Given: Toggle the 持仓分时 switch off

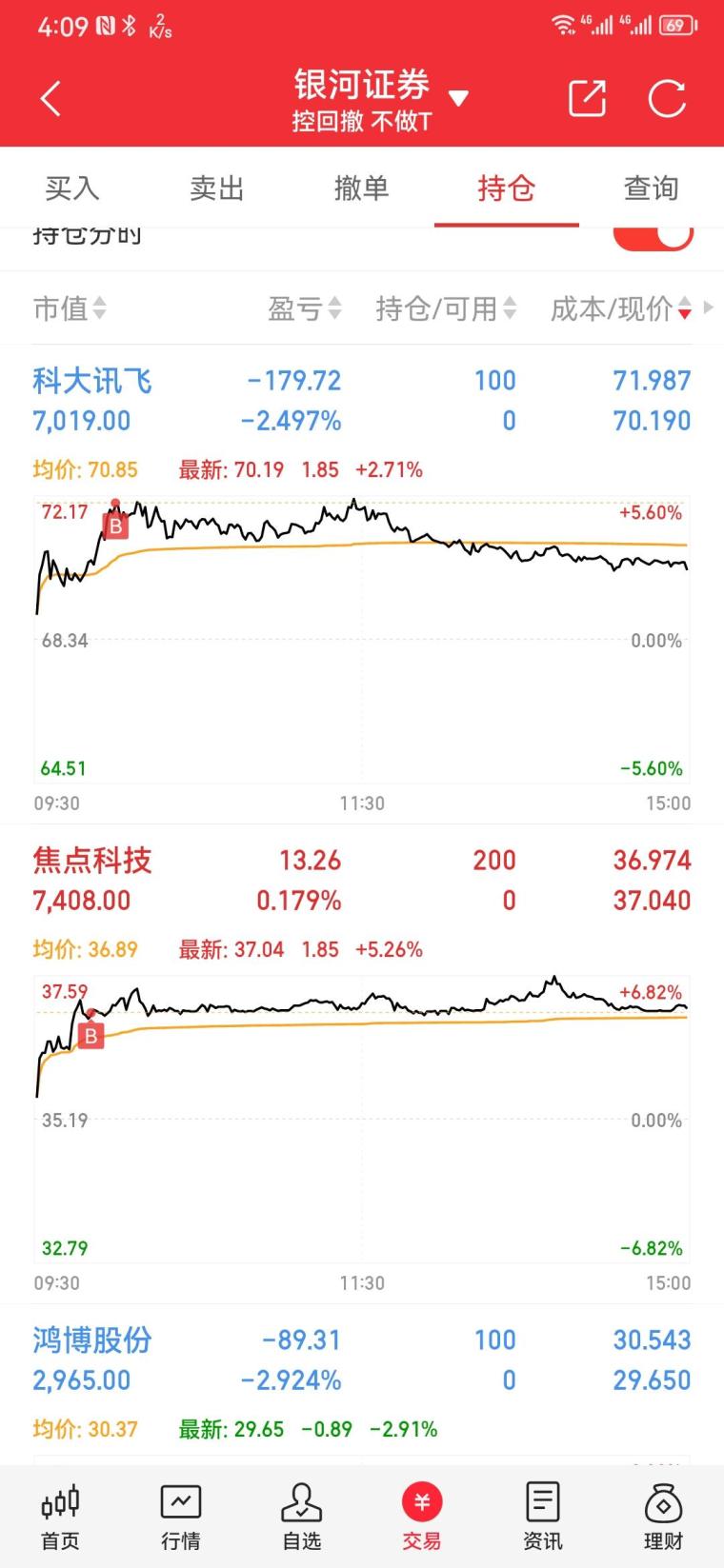Looking at the screenshot, I should click(654, 236).
